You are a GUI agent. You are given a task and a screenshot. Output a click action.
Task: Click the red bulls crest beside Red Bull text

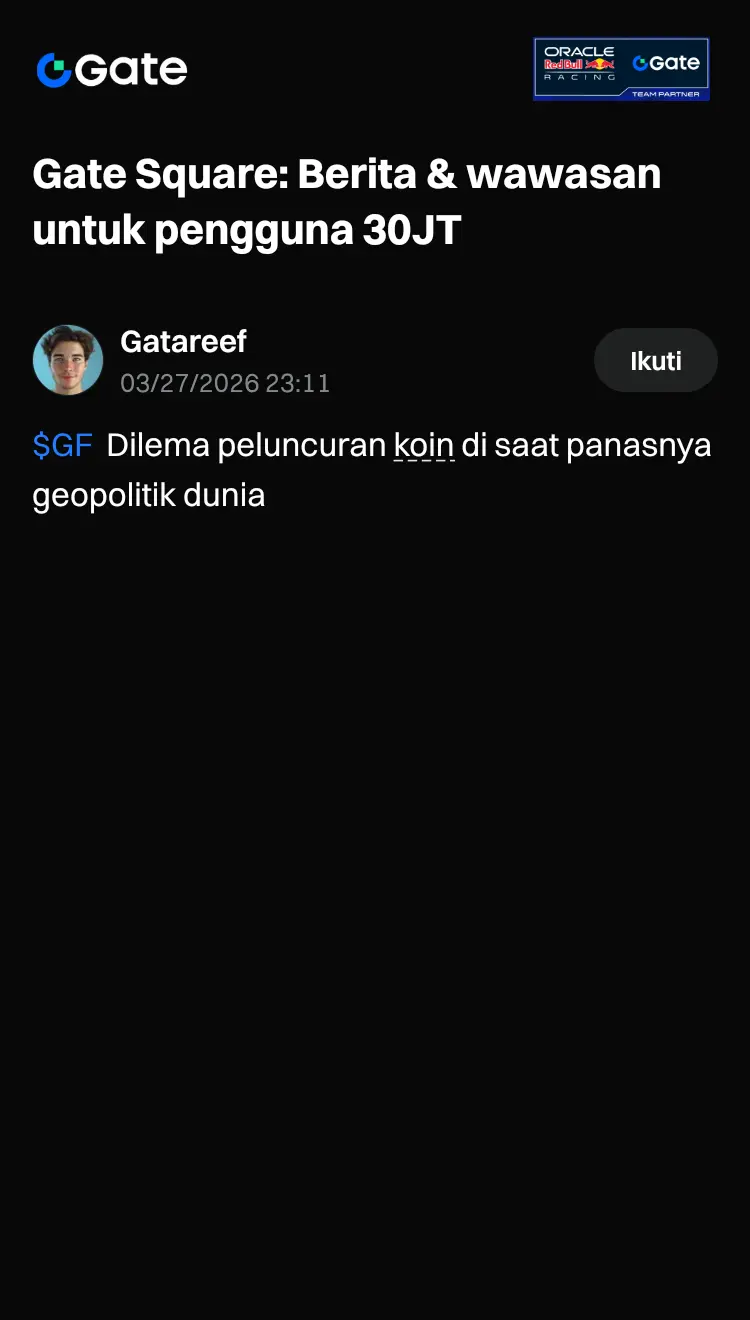coord(599,64)
